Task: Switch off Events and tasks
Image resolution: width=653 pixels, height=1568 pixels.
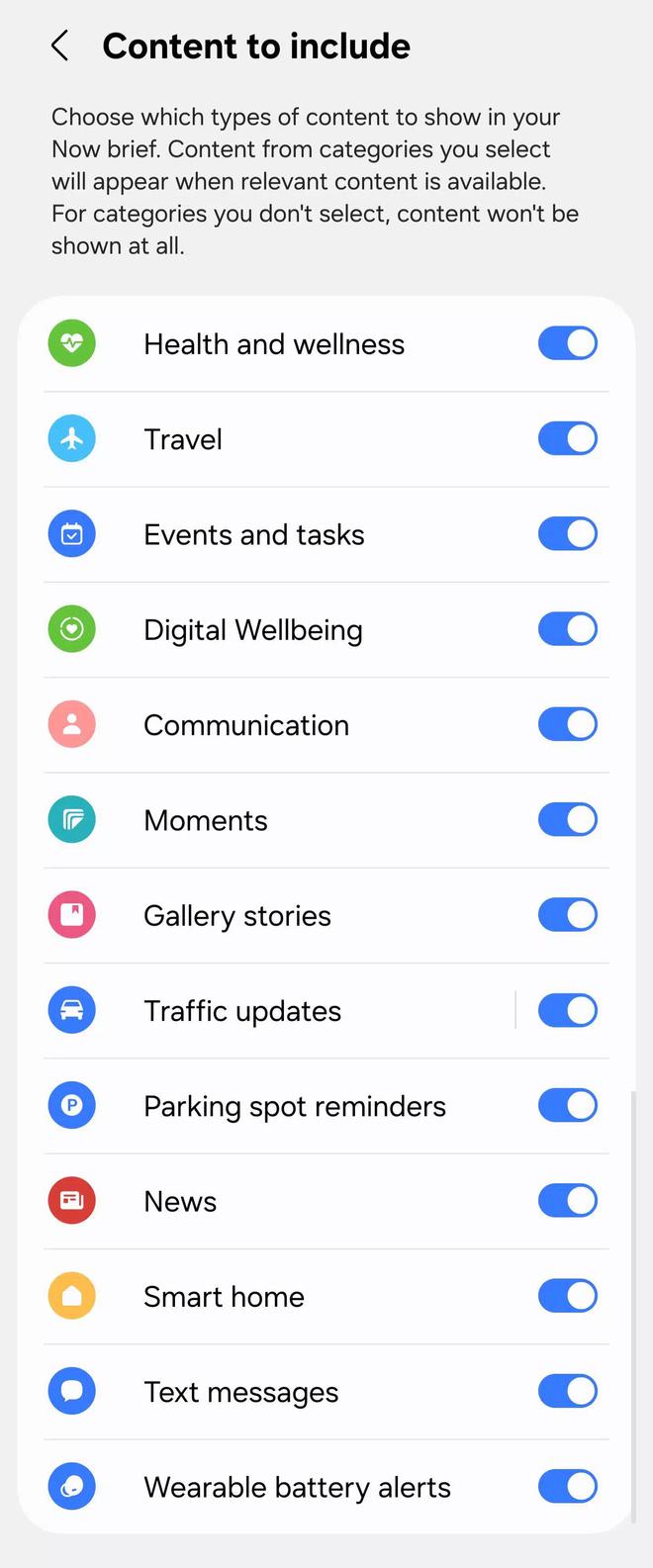Action: (x=567, y=534)
